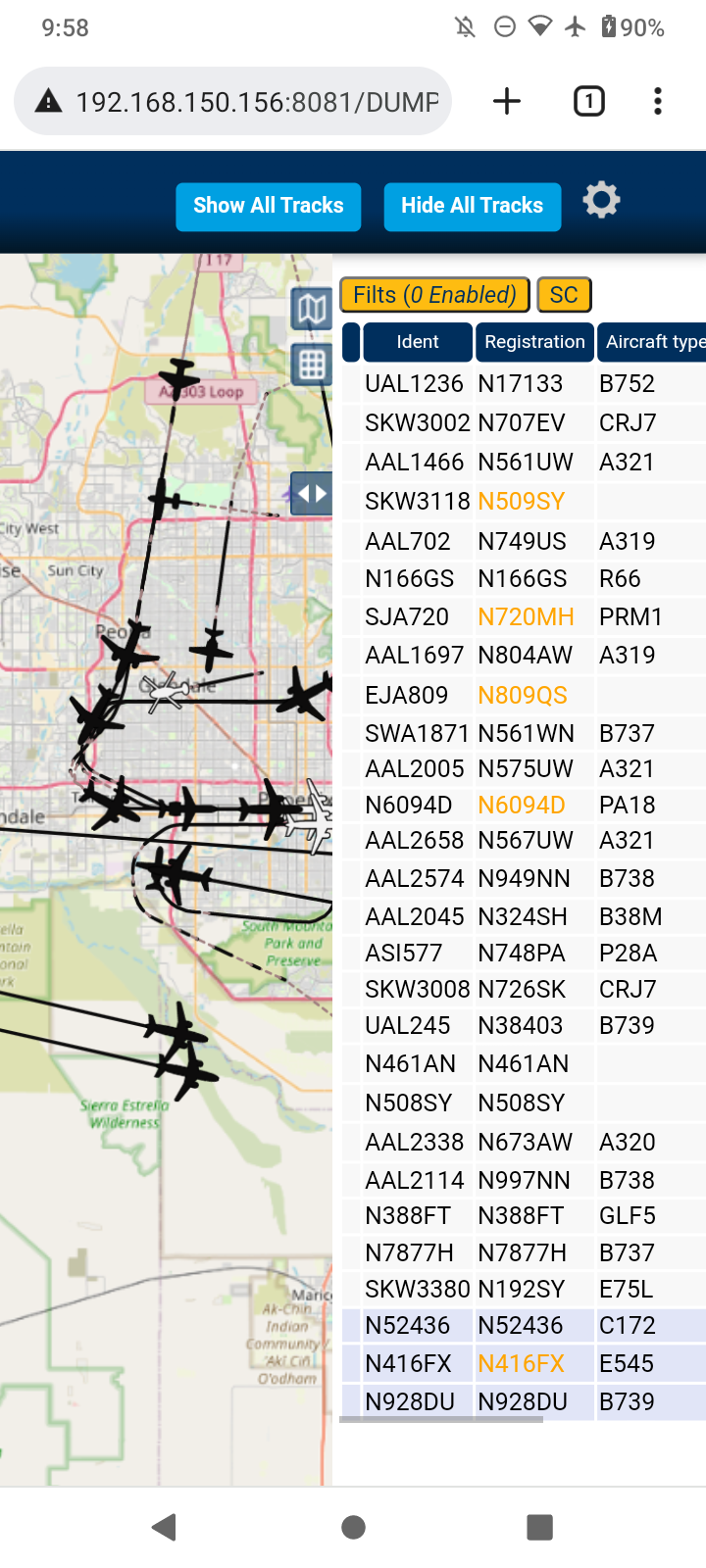706x1568 pixels.
Task: Toggle the grid overlay icon
Action: point(312,366)
